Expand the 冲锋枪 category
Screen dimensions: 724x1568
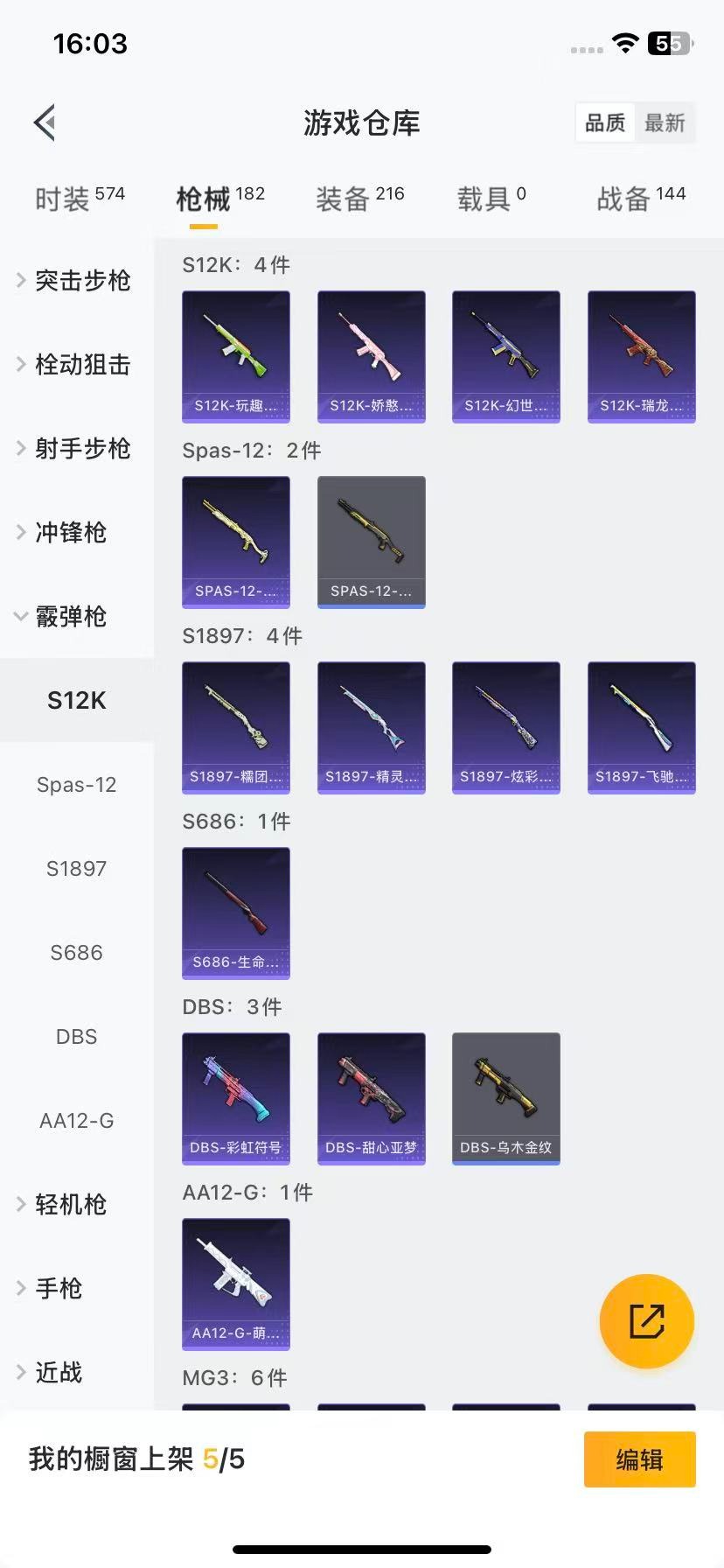pyautogui.click(x=70, y=532)
